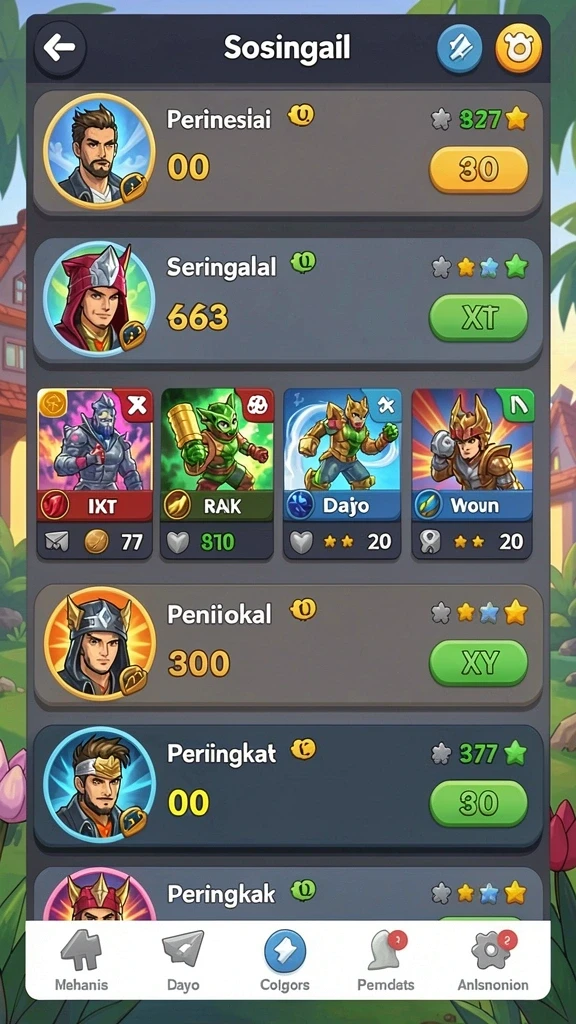Choose the Woun hero card
576x1024 pixels.
tap(472, 473)
